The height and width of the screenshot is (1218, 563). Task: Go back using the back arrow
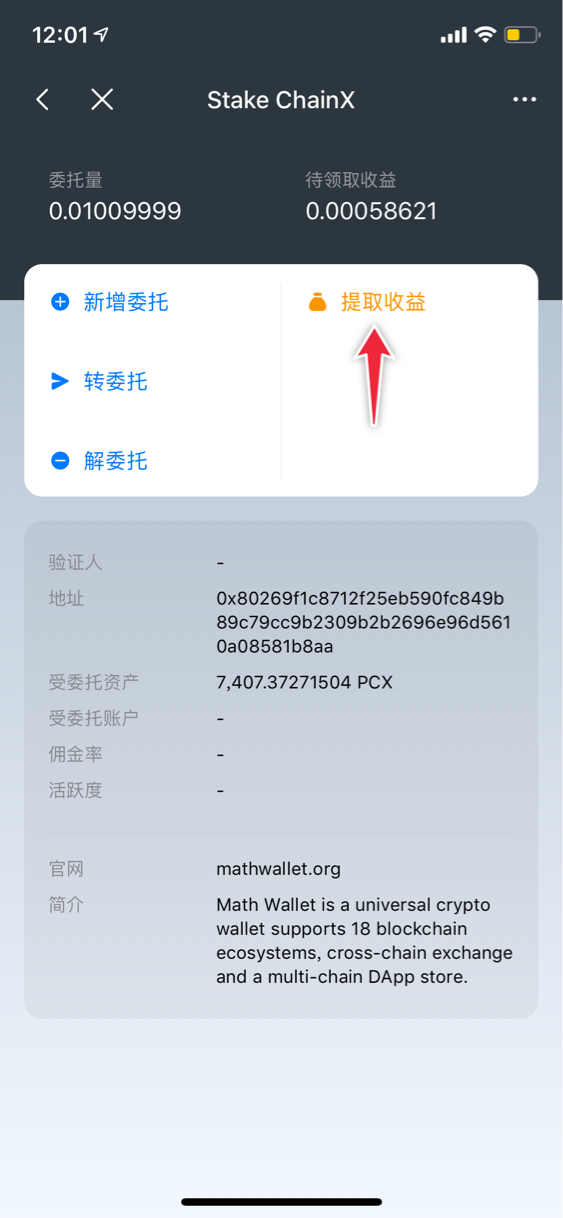click(43, 99)
